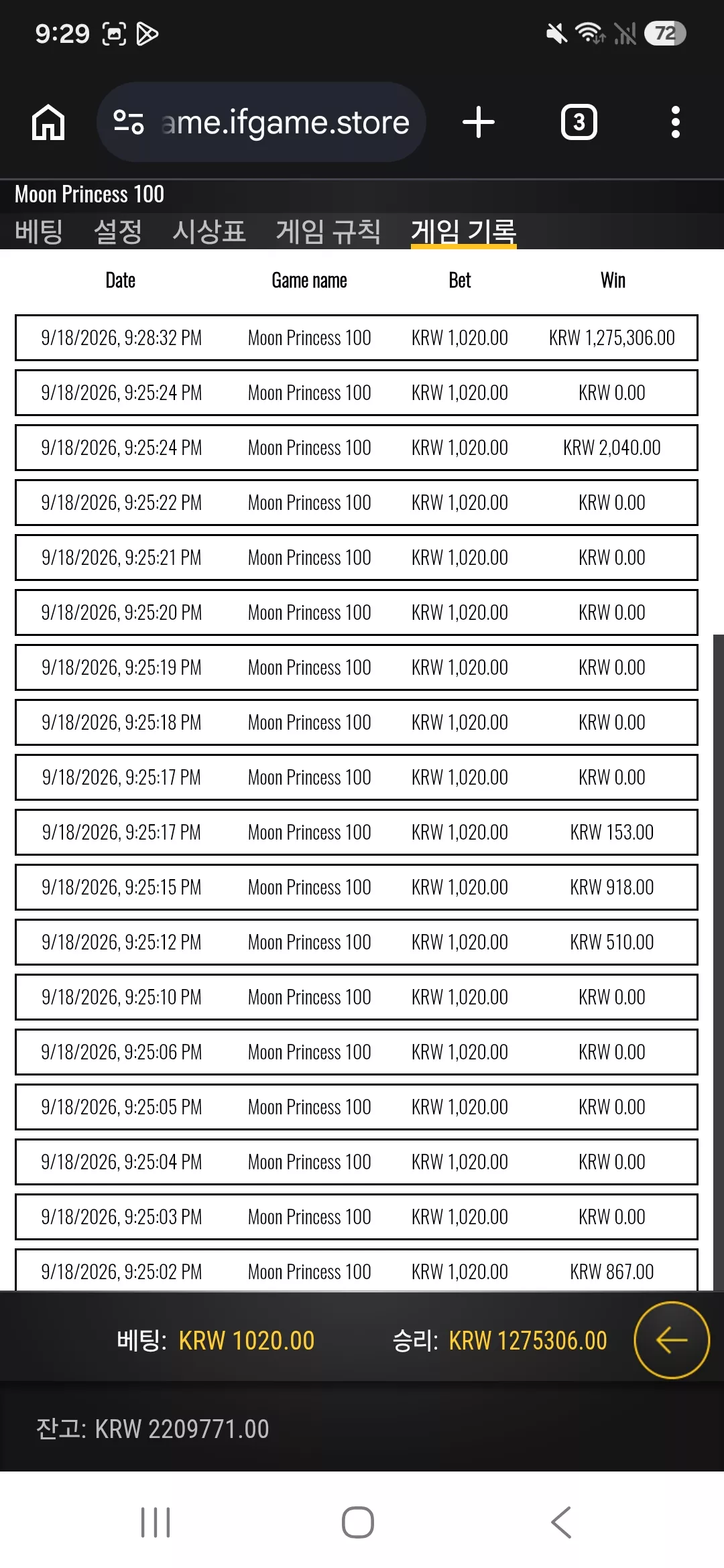Image resolution: width=724 pixels, height=1568 pixels.
Task: Open a new browser tab
Action: coord(479,122)
